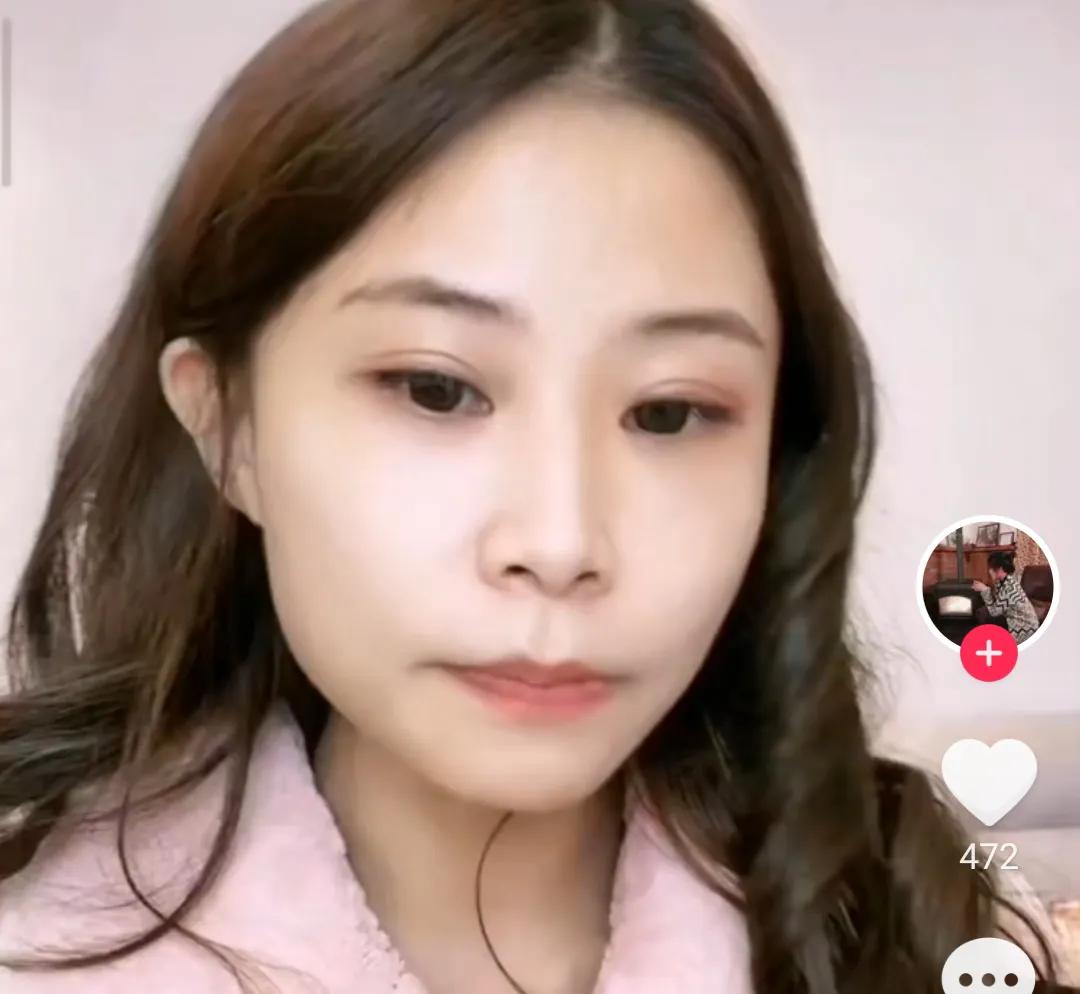Like this video with the heart
Image resolution: width=1080 pixels, height=994 pixels.
tap(988, 781)
